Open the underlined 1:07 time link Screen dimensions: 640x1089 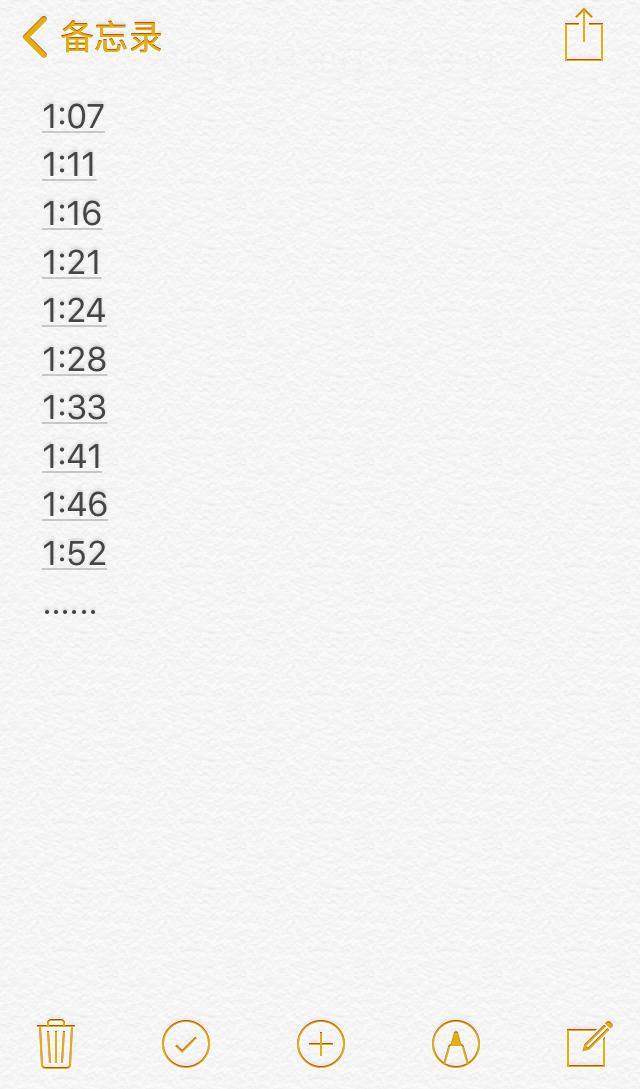tap(73, 116)
